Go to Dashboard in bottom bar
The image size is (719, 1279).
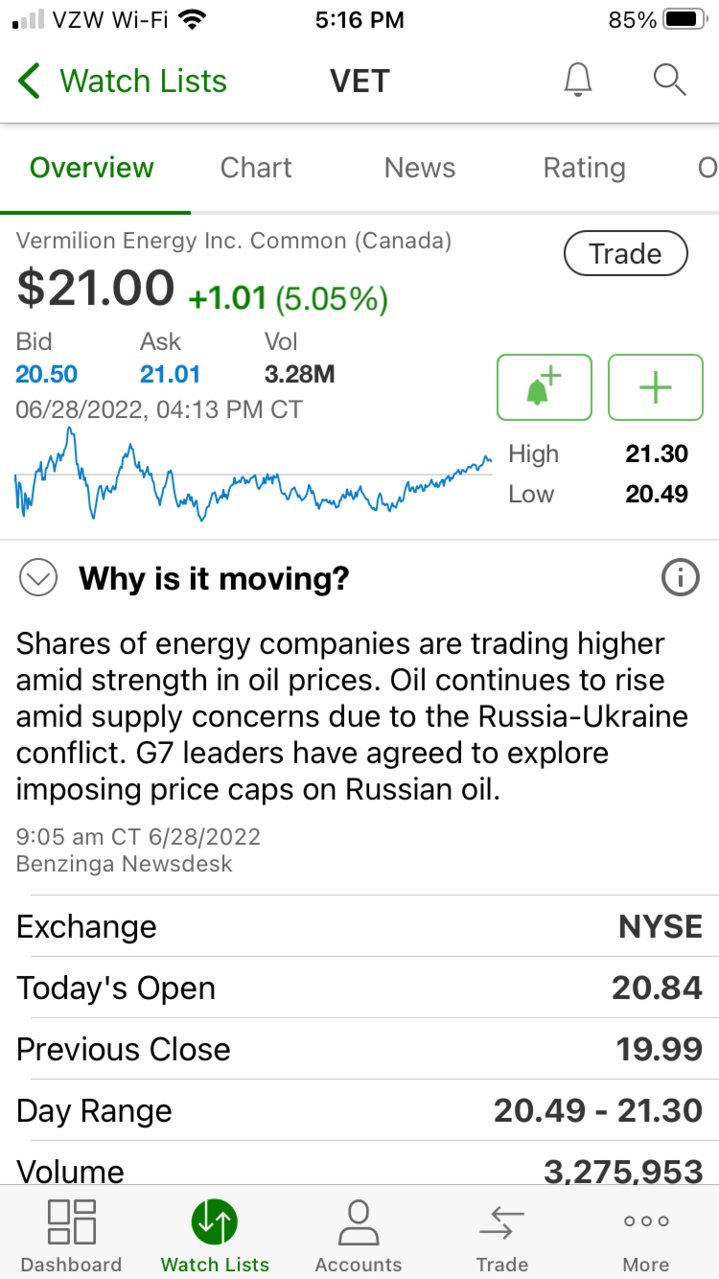71,1235
